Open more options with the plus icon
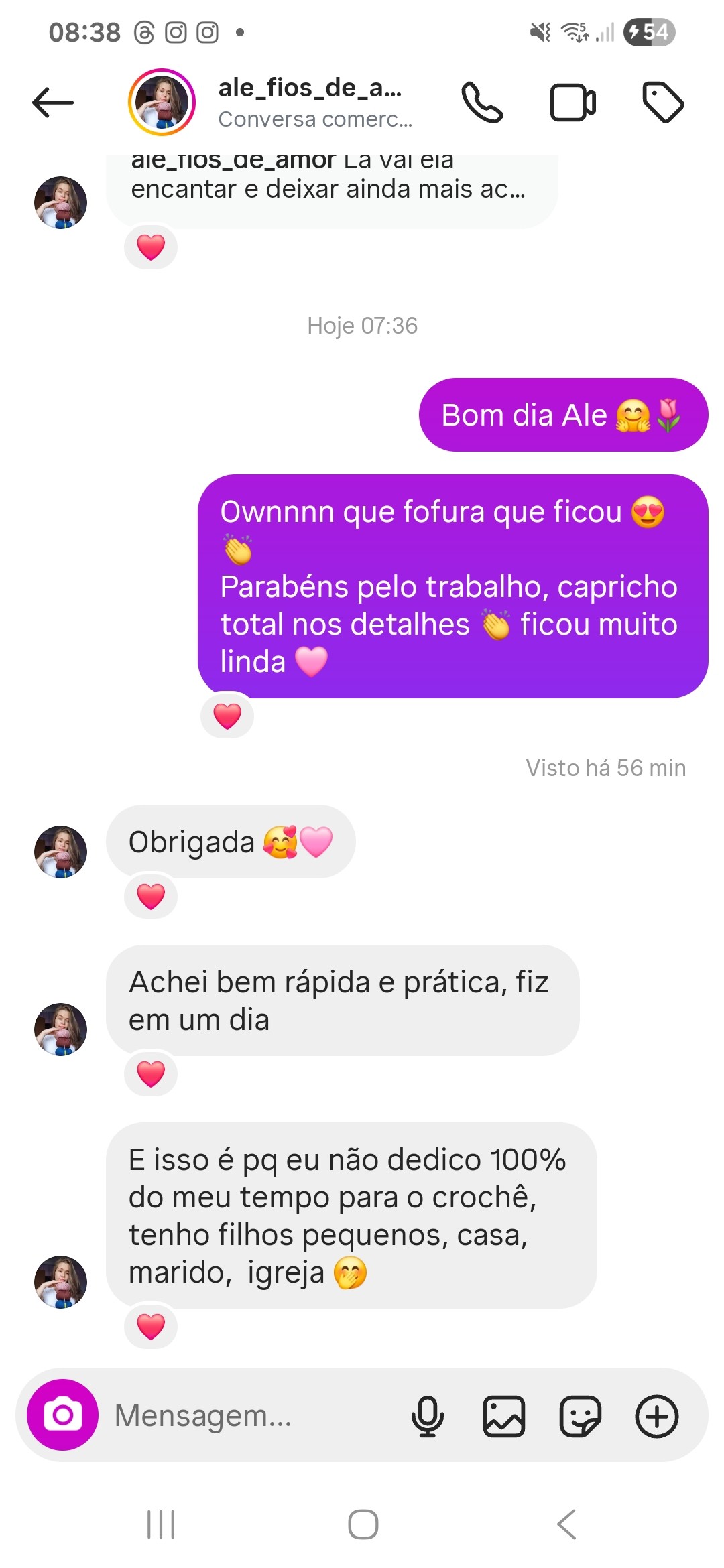The width and height of the screenshot is (724, 1568). [657, 1416]
